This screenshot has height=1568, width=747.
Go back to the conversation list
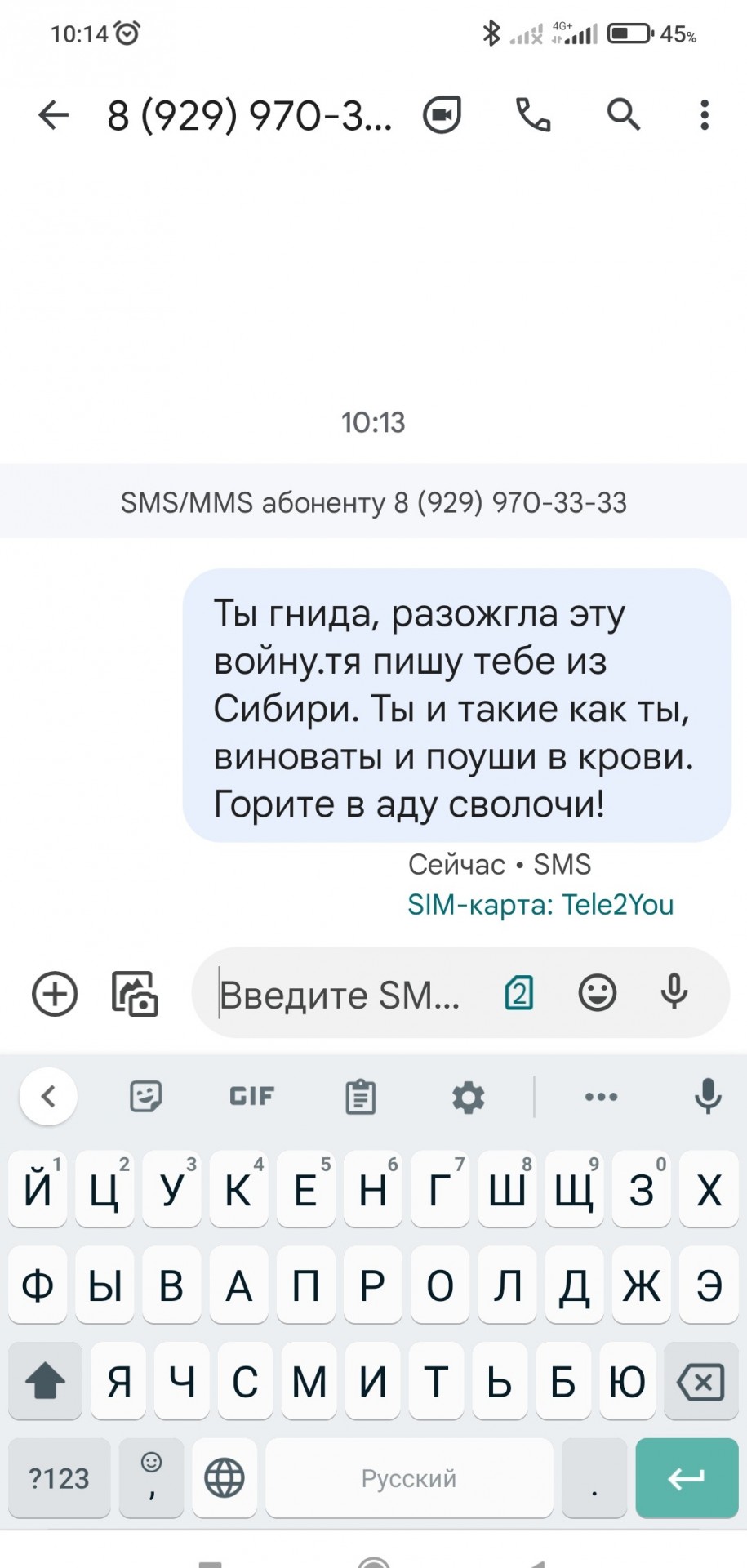[x=53, y=115]
